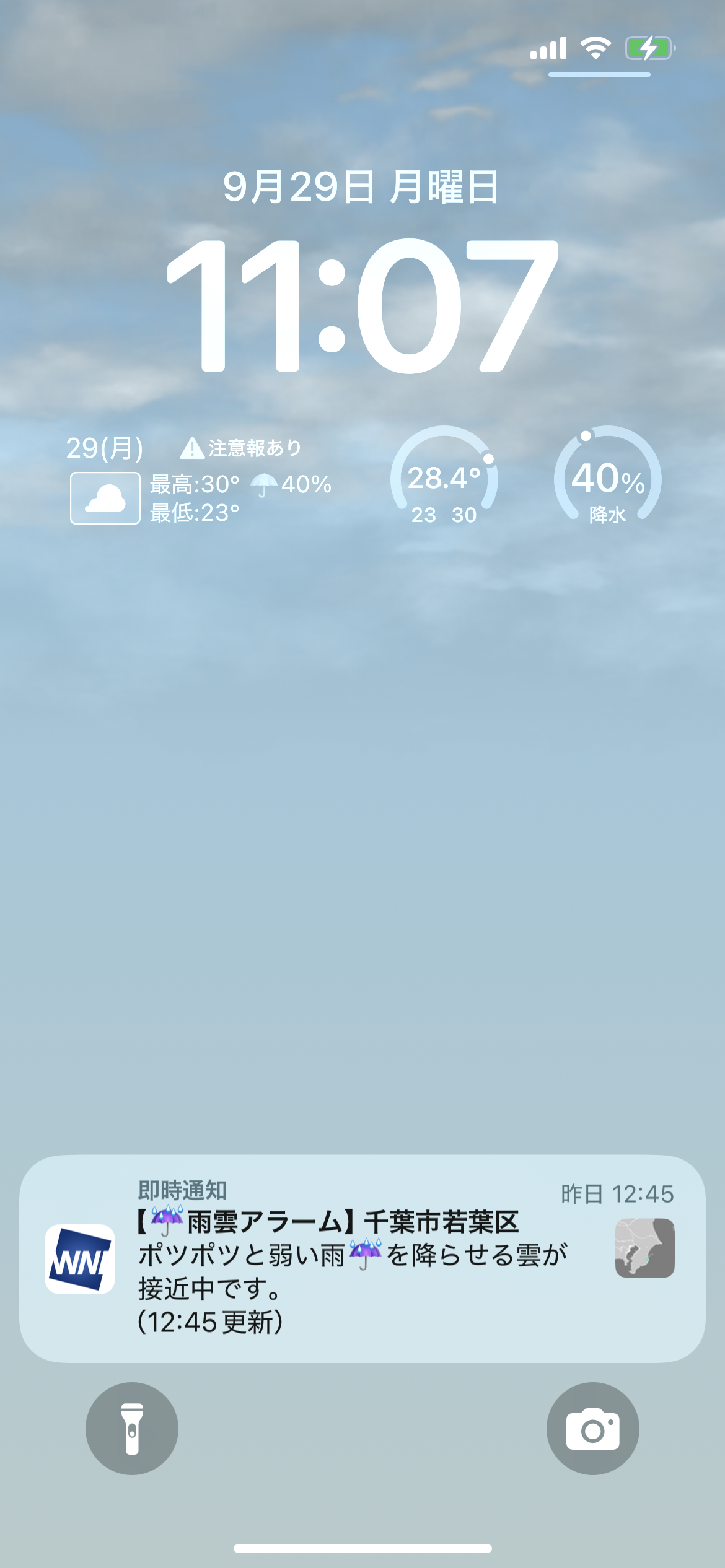Image resolution: width=725 pixels, height=1568 pixels.
Task: Turn on the flashlight
Action: pos(131,1428)
